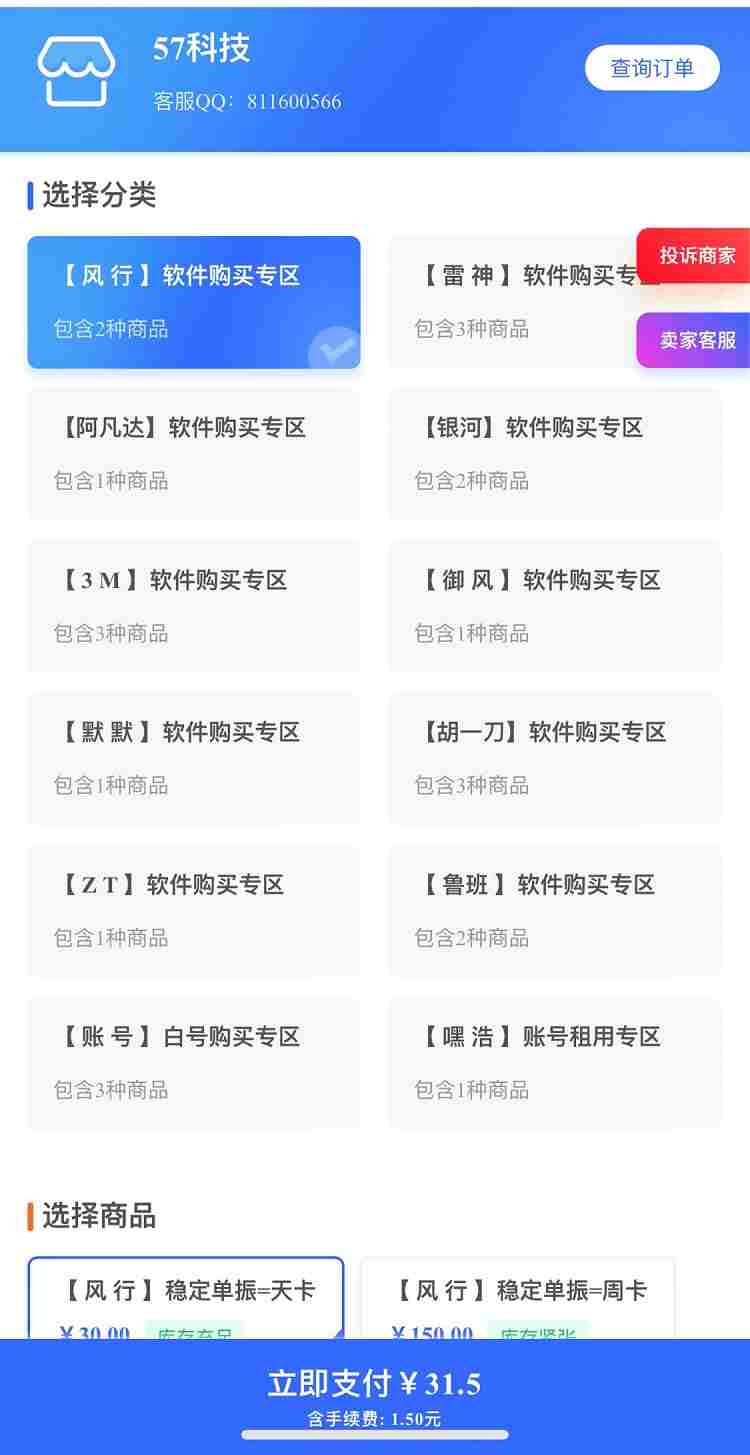Open the 【账号】白号购买专区 category
Viewport: 750px width, 1455px height.
pyautogui.click(x=193, y=1063)
